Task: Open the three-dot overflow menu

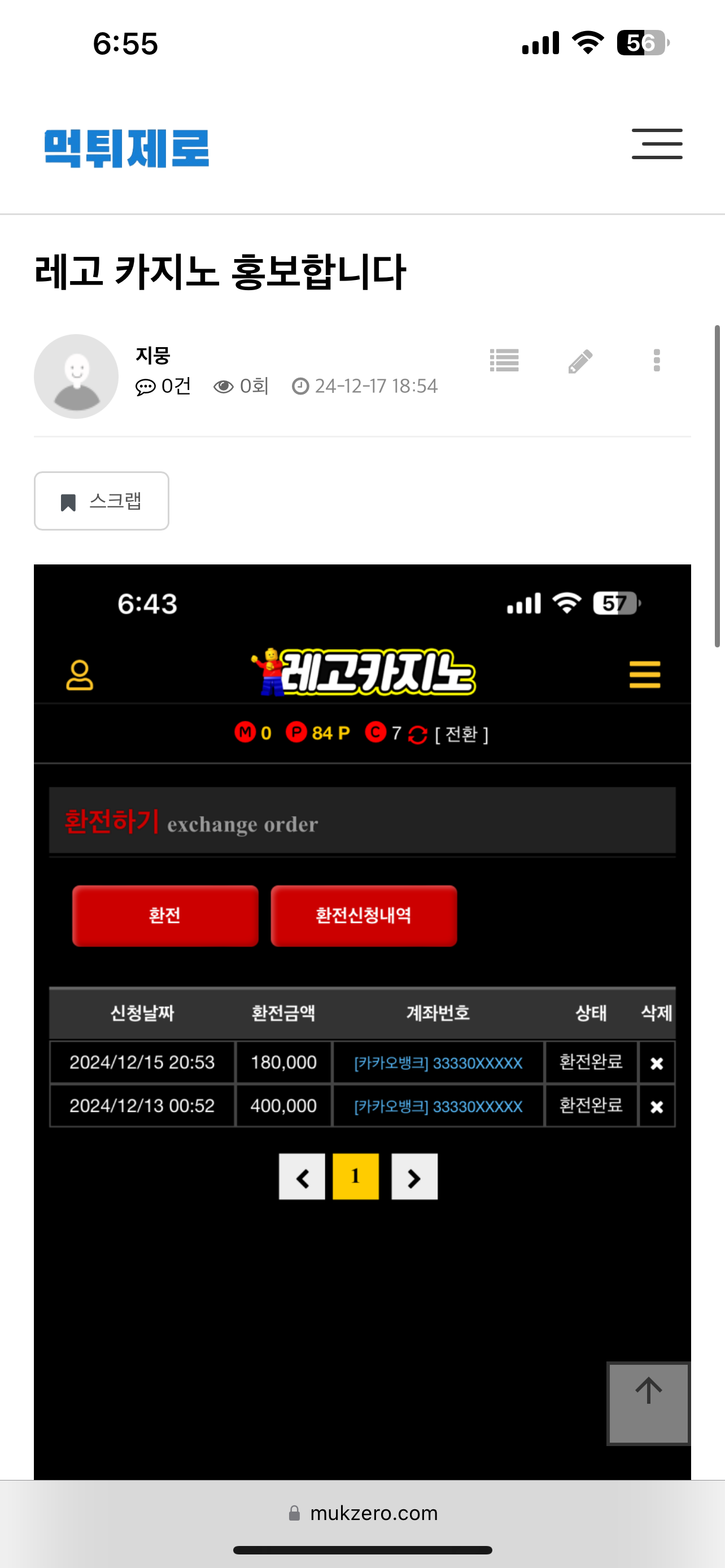Action: 656,360
